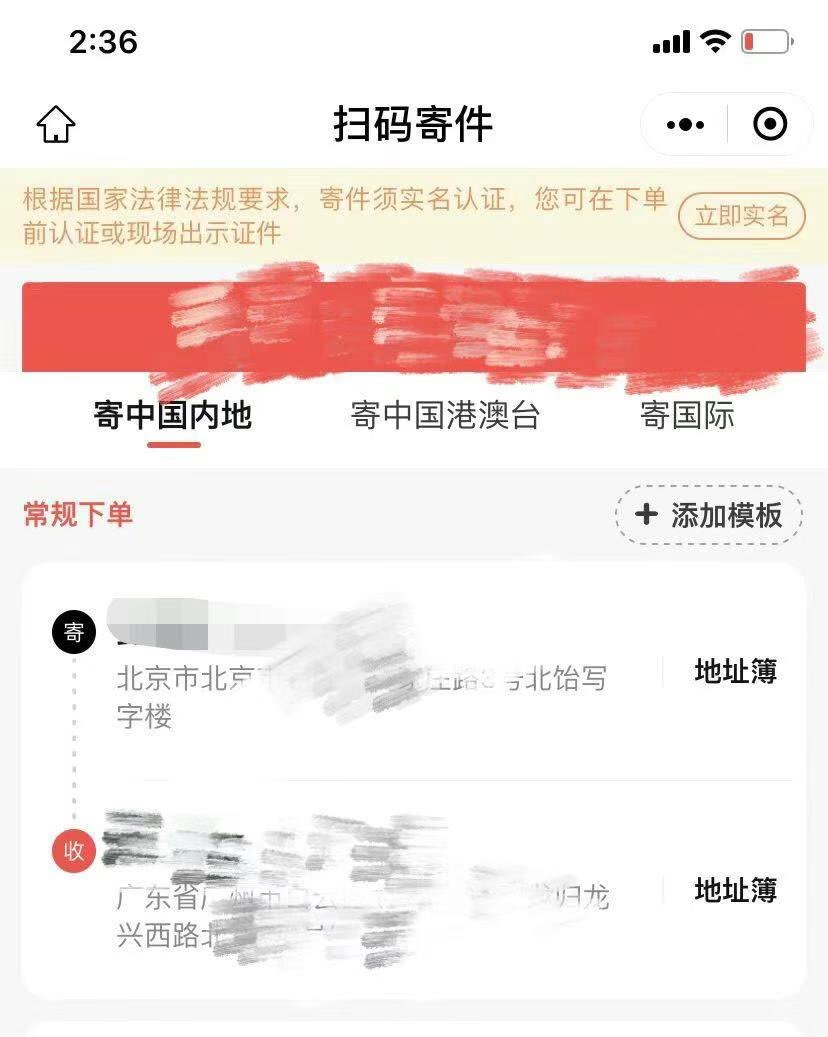Viewport: 828px width, 1037px height.
Task: Edit the sender address row in Beijing
Action: tap(360, 680)
